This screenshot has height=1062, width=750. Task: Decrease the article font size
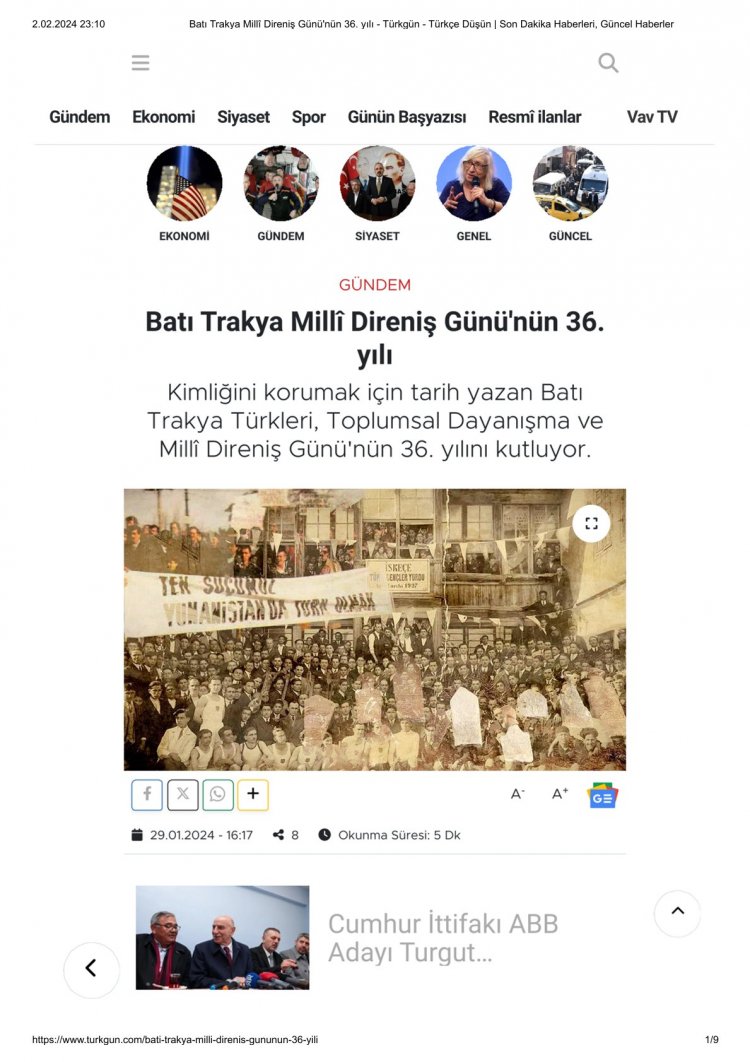(518, 794)
